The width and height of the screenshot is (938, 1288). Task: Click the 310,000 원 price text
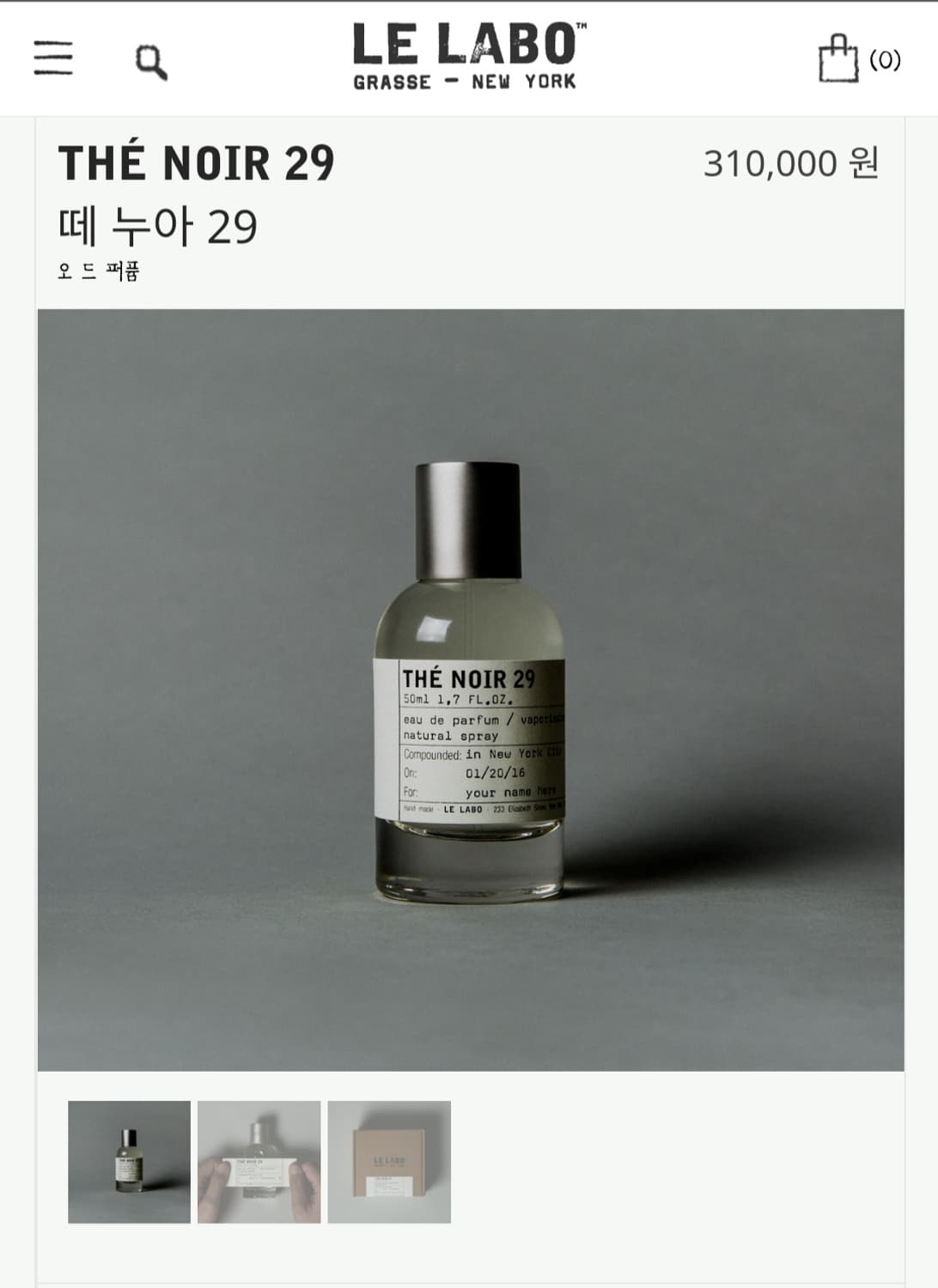point(790,163)
